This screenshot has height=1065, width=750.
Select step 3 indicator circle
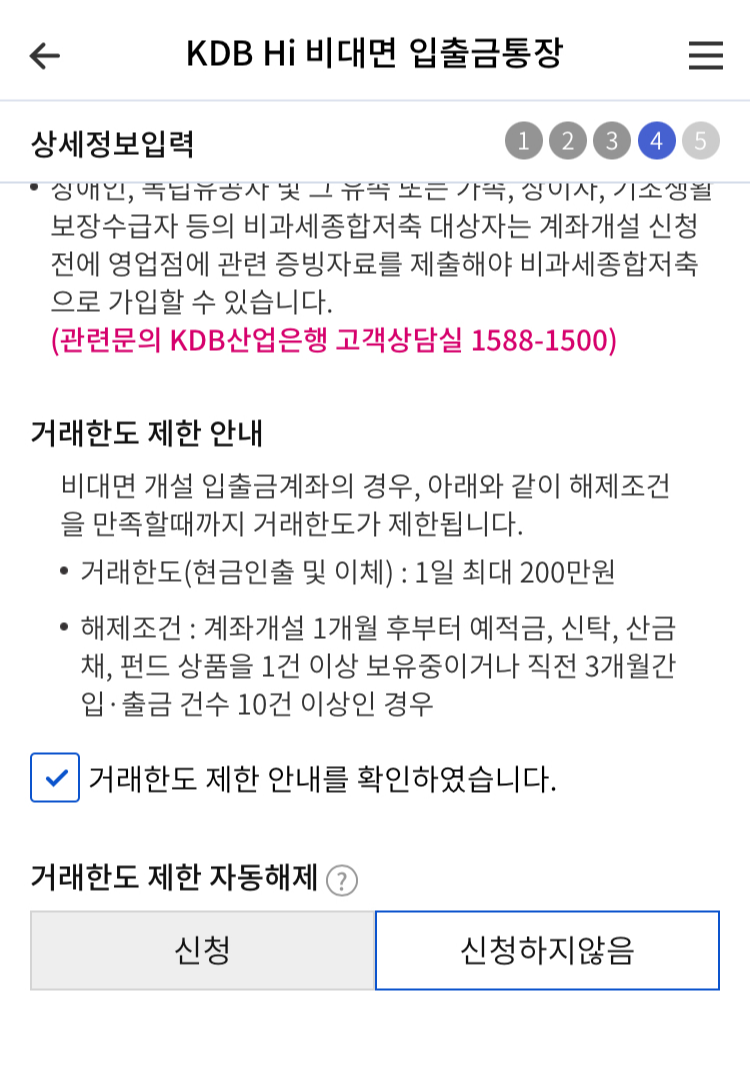[x=612, y=140]
